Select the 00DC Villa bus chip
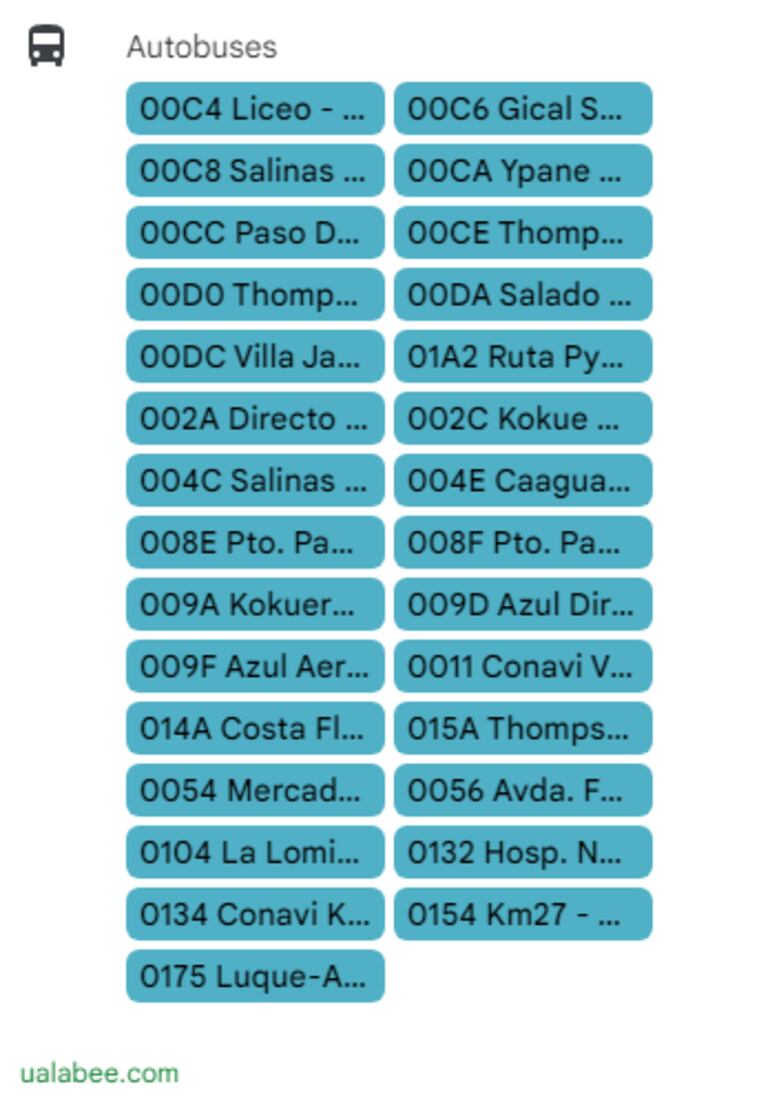770x1111 pixels. pos(255,356)
